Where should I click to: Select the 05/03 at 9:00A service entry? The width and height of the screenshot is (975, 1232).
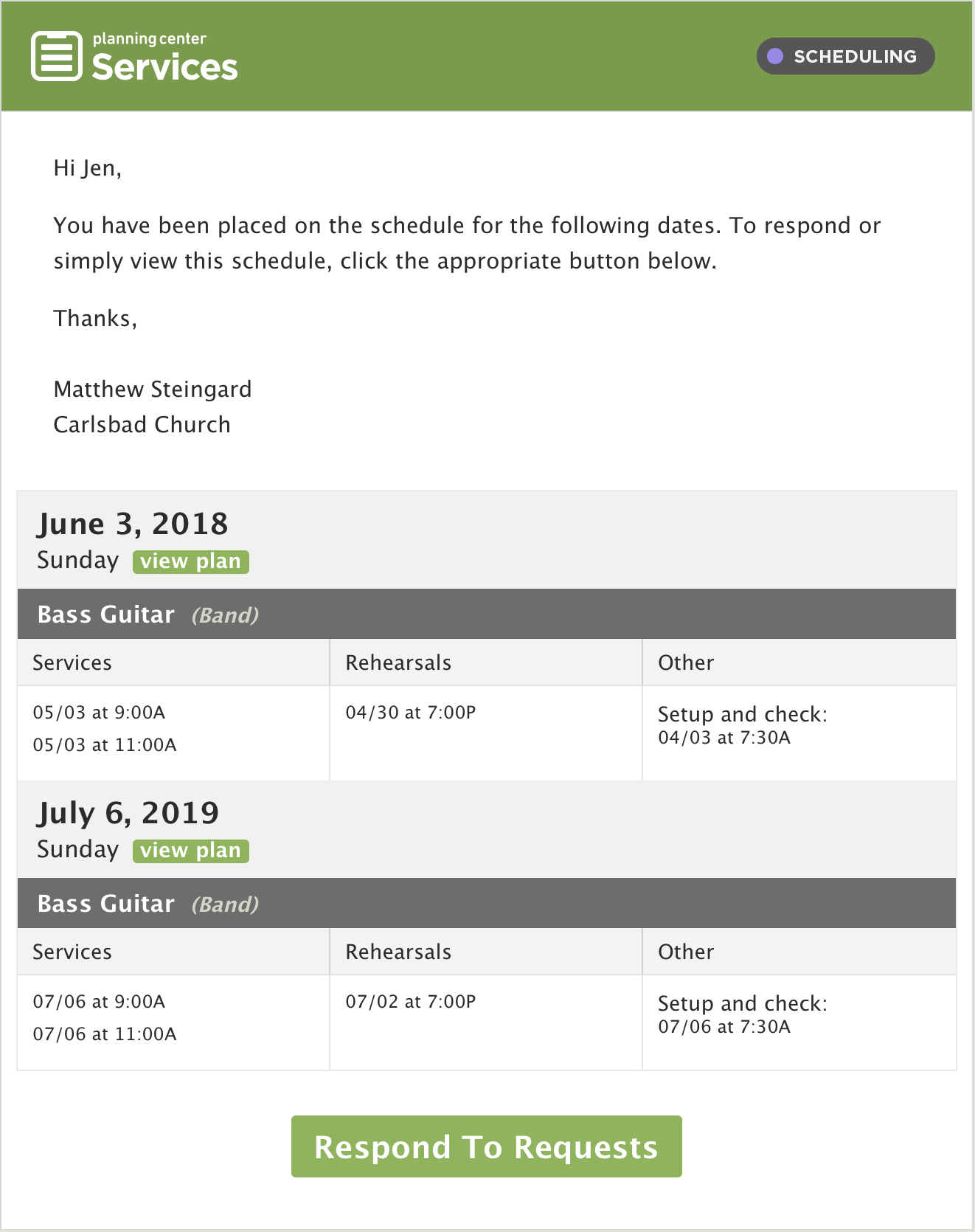(x=99, y=712)
